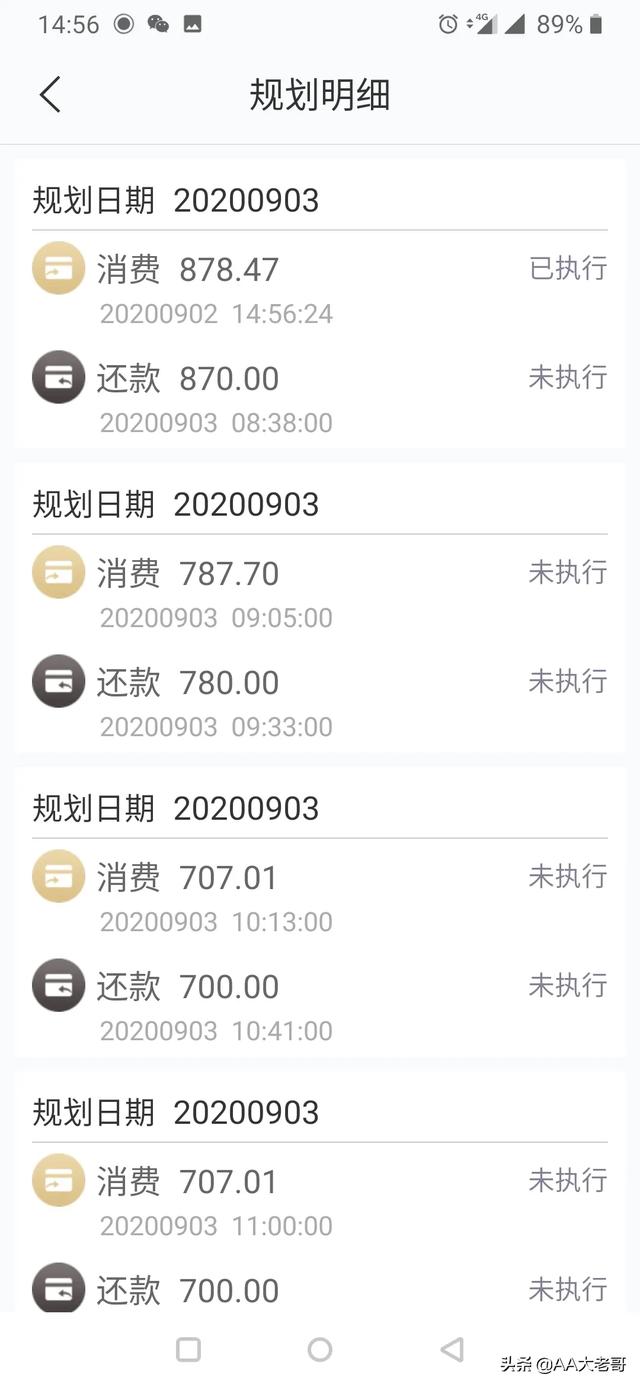Go to the home screen

[320, 1349]
